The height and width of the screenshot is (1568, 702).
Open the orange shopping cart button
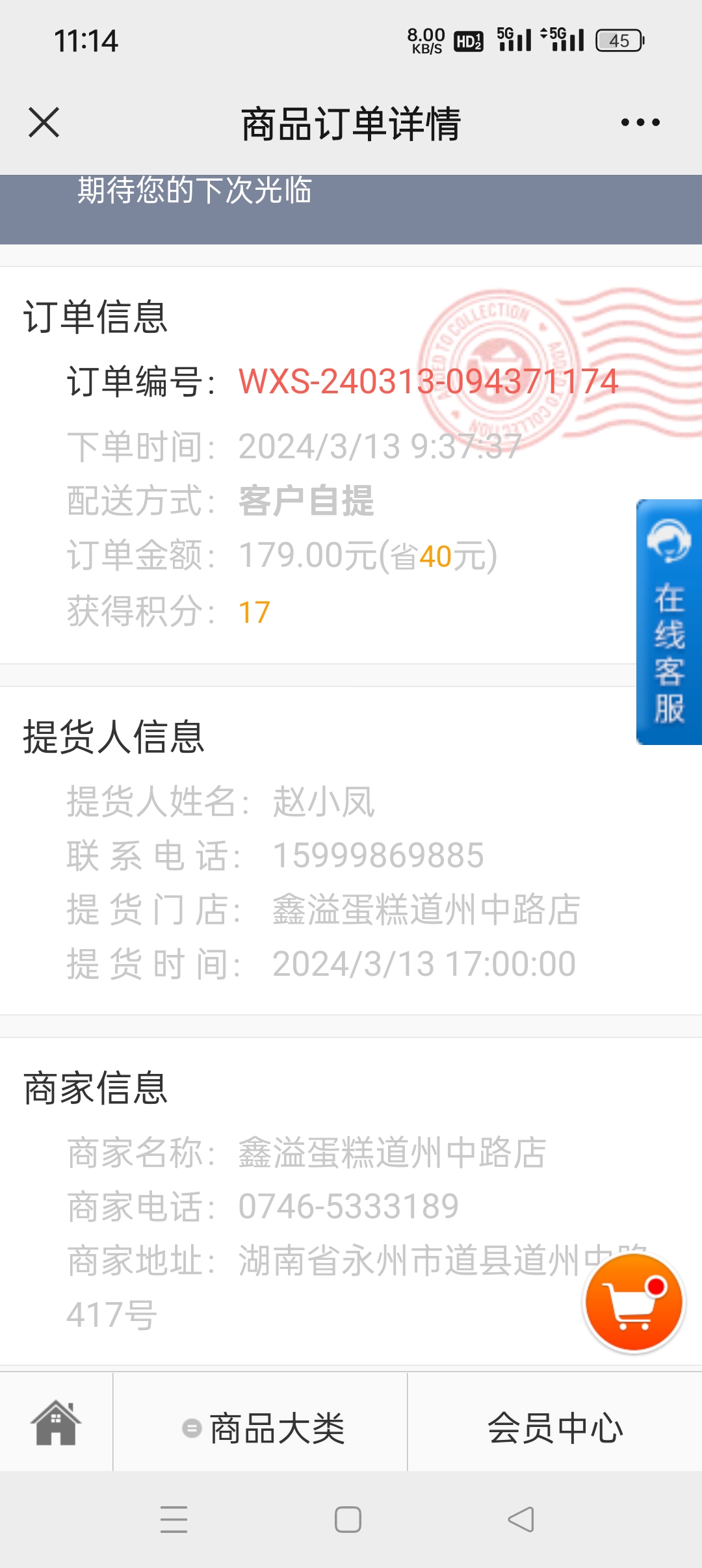point(634,1302)
